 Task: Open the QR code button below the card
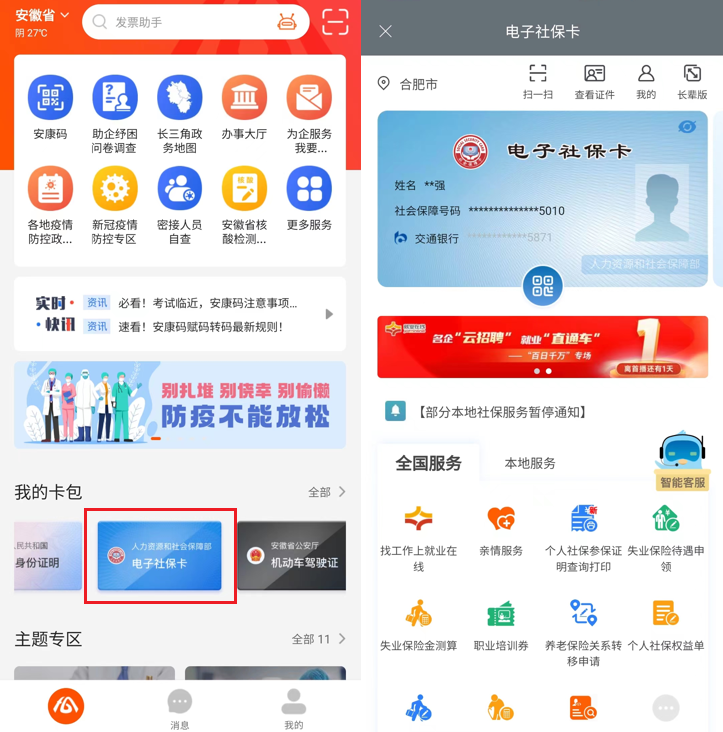point(543,288)
